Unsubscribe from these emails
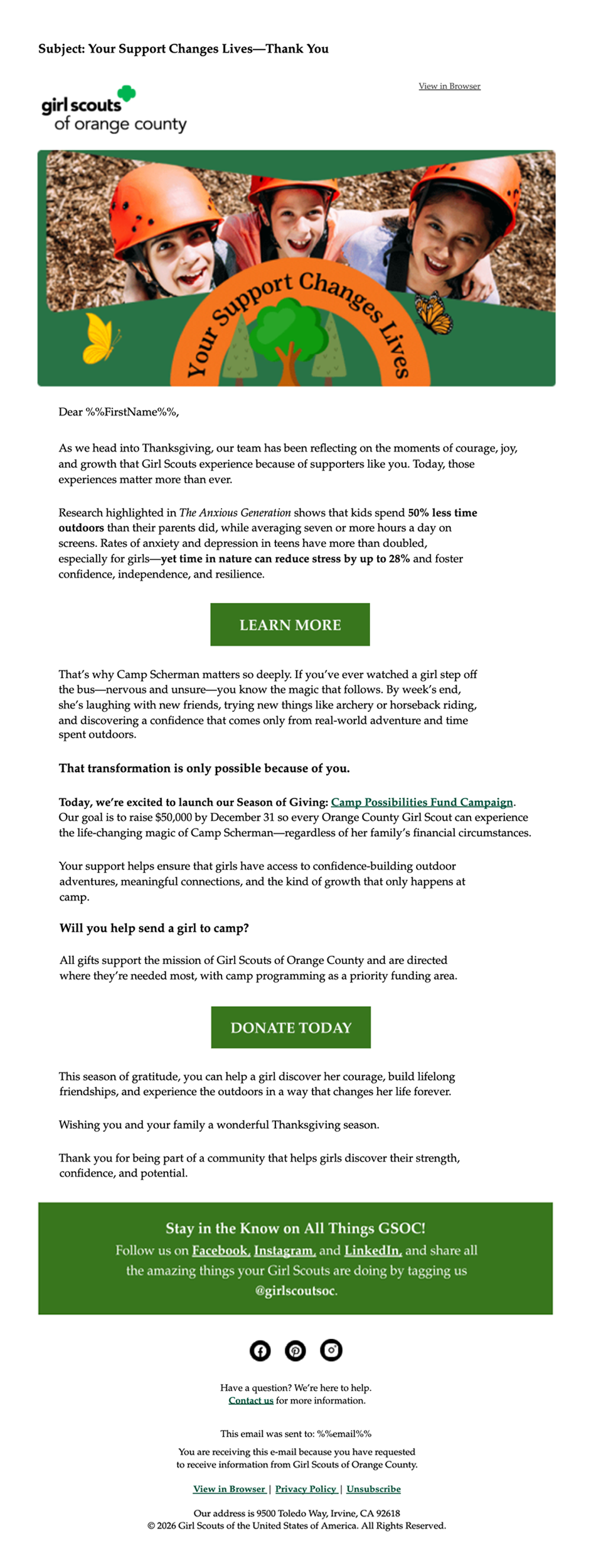591x1568 pixels. tap(373, 1489)
